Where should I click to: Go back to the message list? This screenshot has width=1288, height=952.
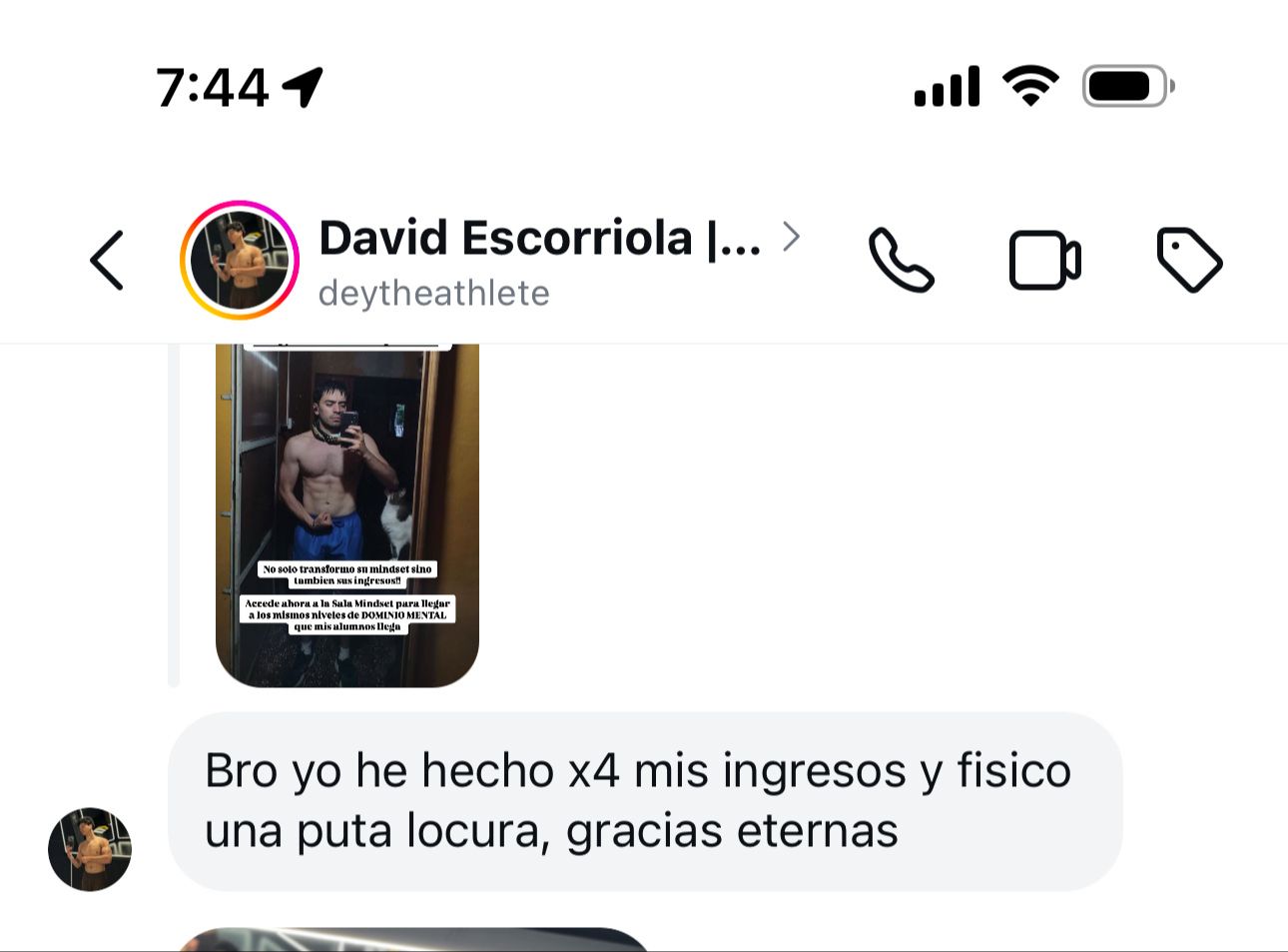click(107, 261)
